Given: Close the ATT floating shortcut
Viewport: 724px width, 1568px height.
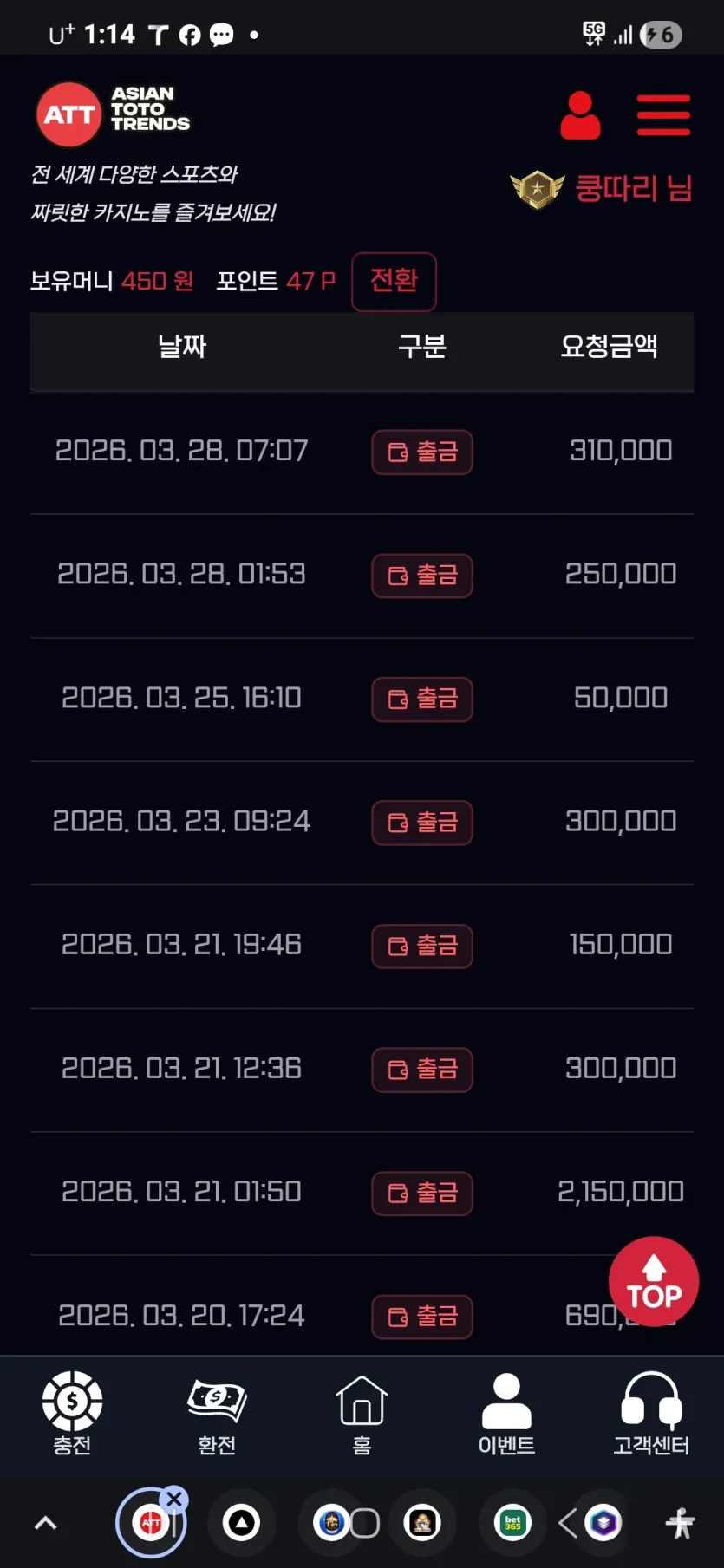Looking at the screenshot, I should pyautogui.click(x=174, y=1499).
